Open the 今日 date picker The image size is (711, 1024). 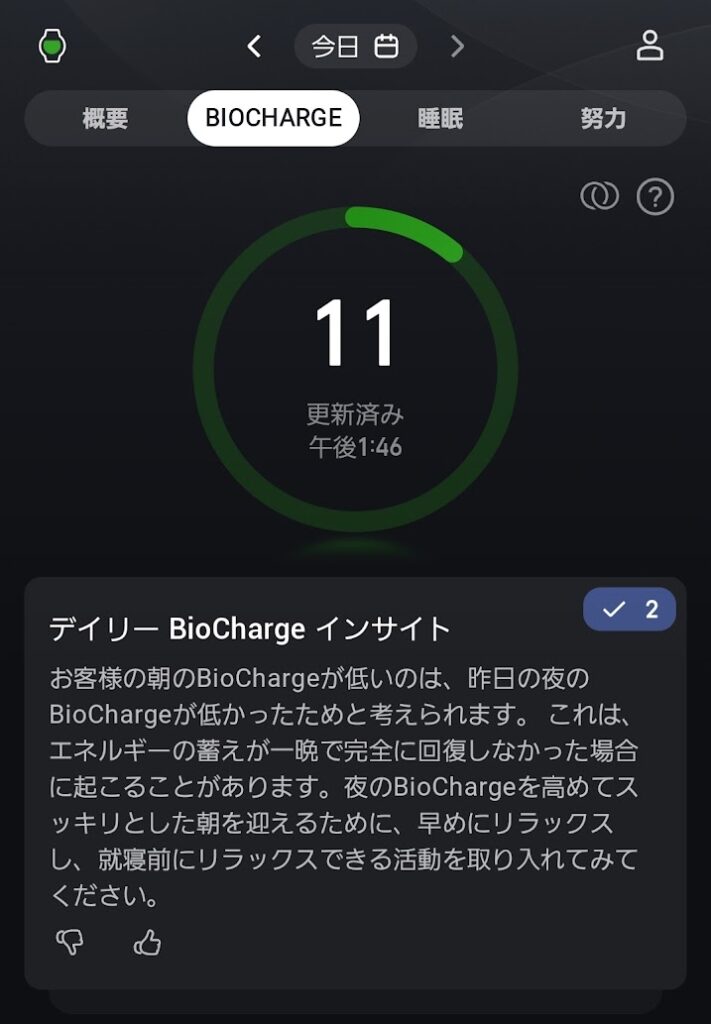[355, 46]
